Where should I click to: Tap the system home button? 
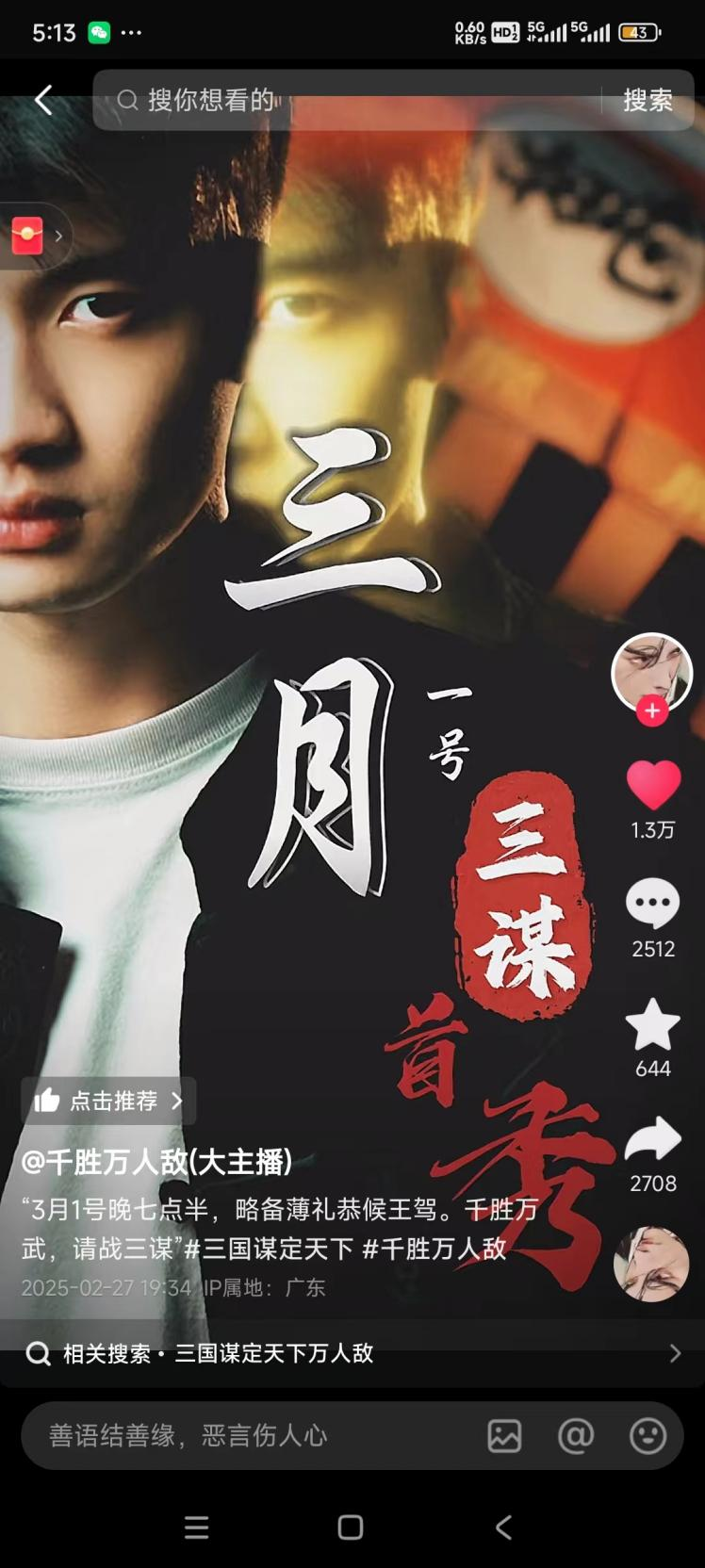coord(351,1527)
